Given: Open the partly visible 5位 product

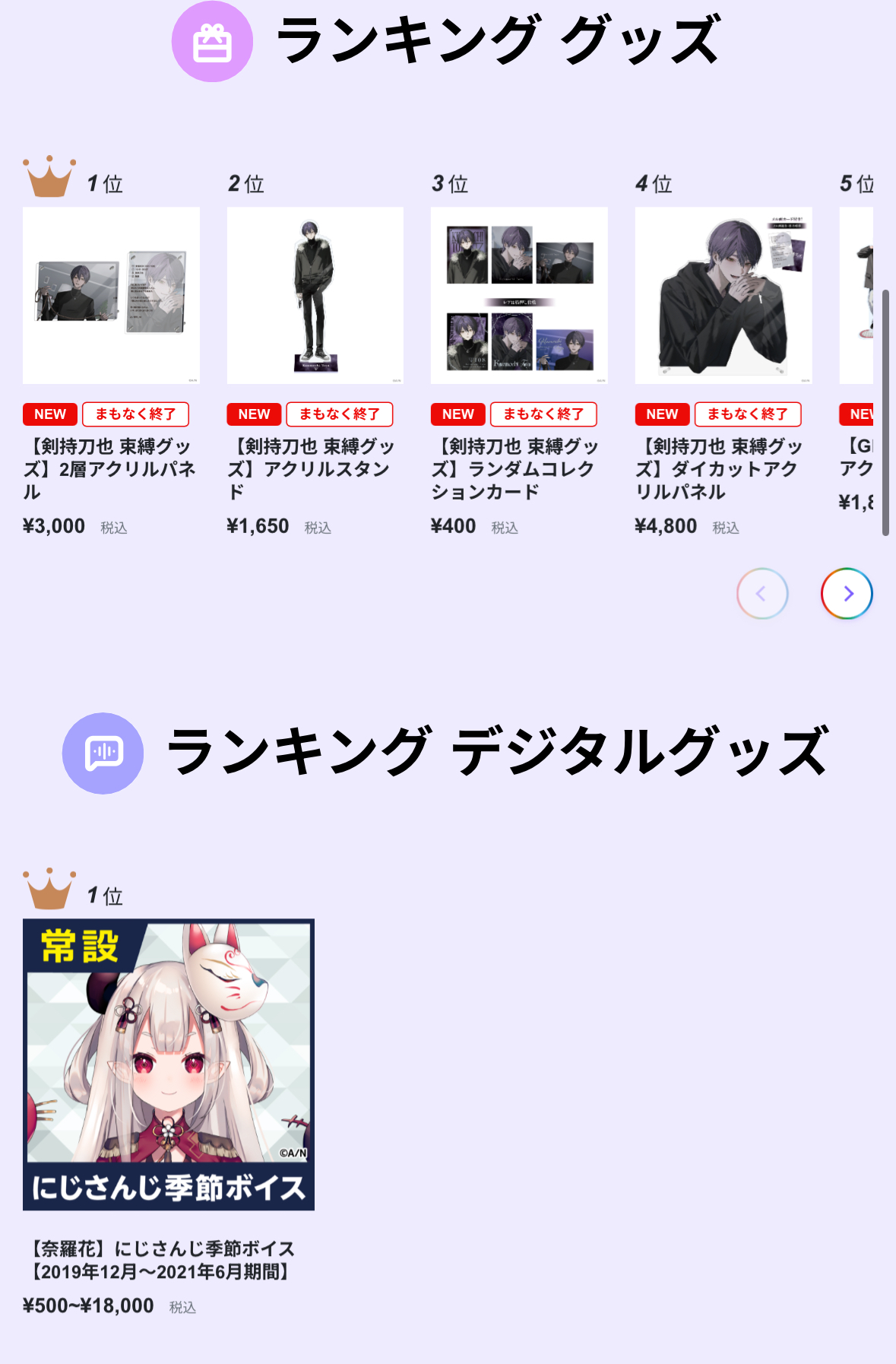Looking at the screenshot, I should pyautogui.click(x=856, y=296).
